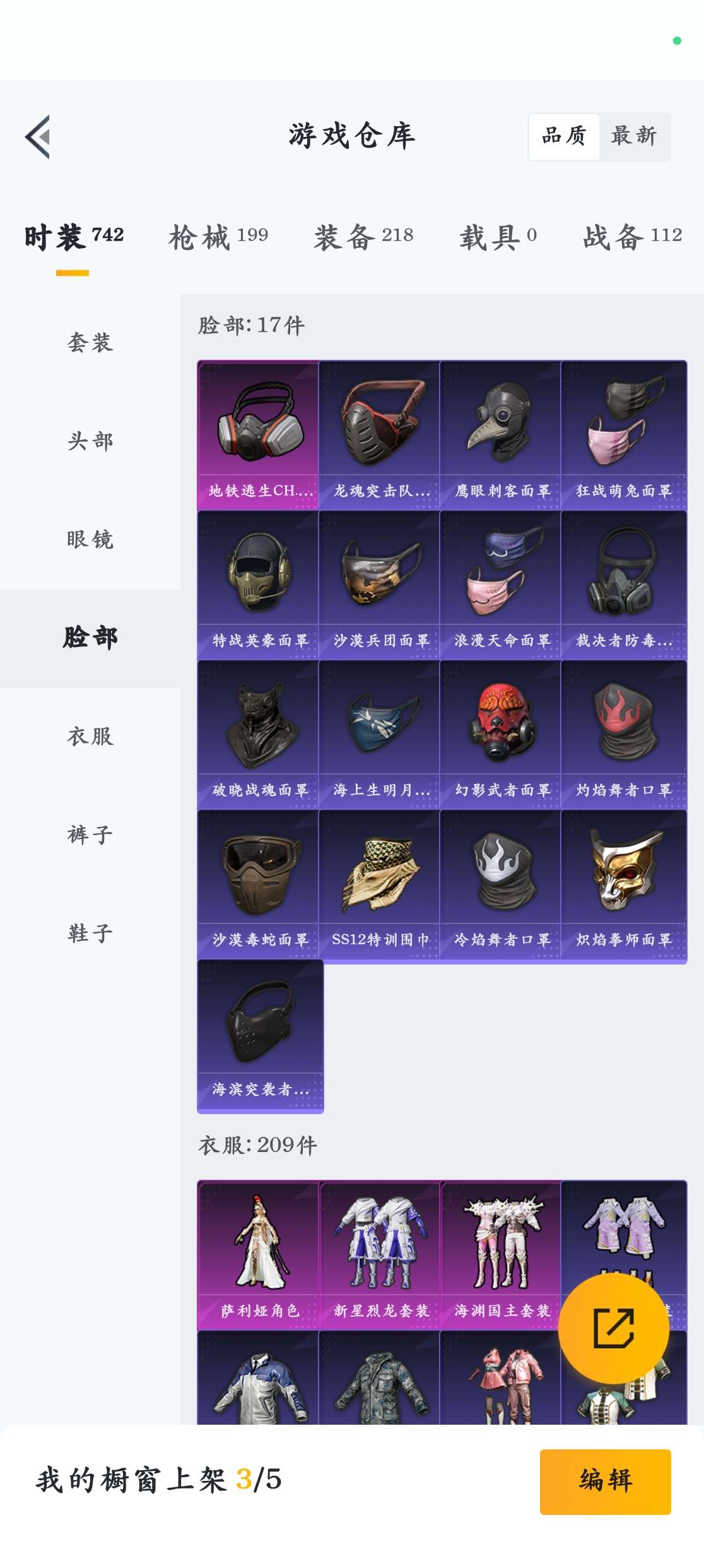Select 眼镜 in the side menu

(x=90, y=539)
